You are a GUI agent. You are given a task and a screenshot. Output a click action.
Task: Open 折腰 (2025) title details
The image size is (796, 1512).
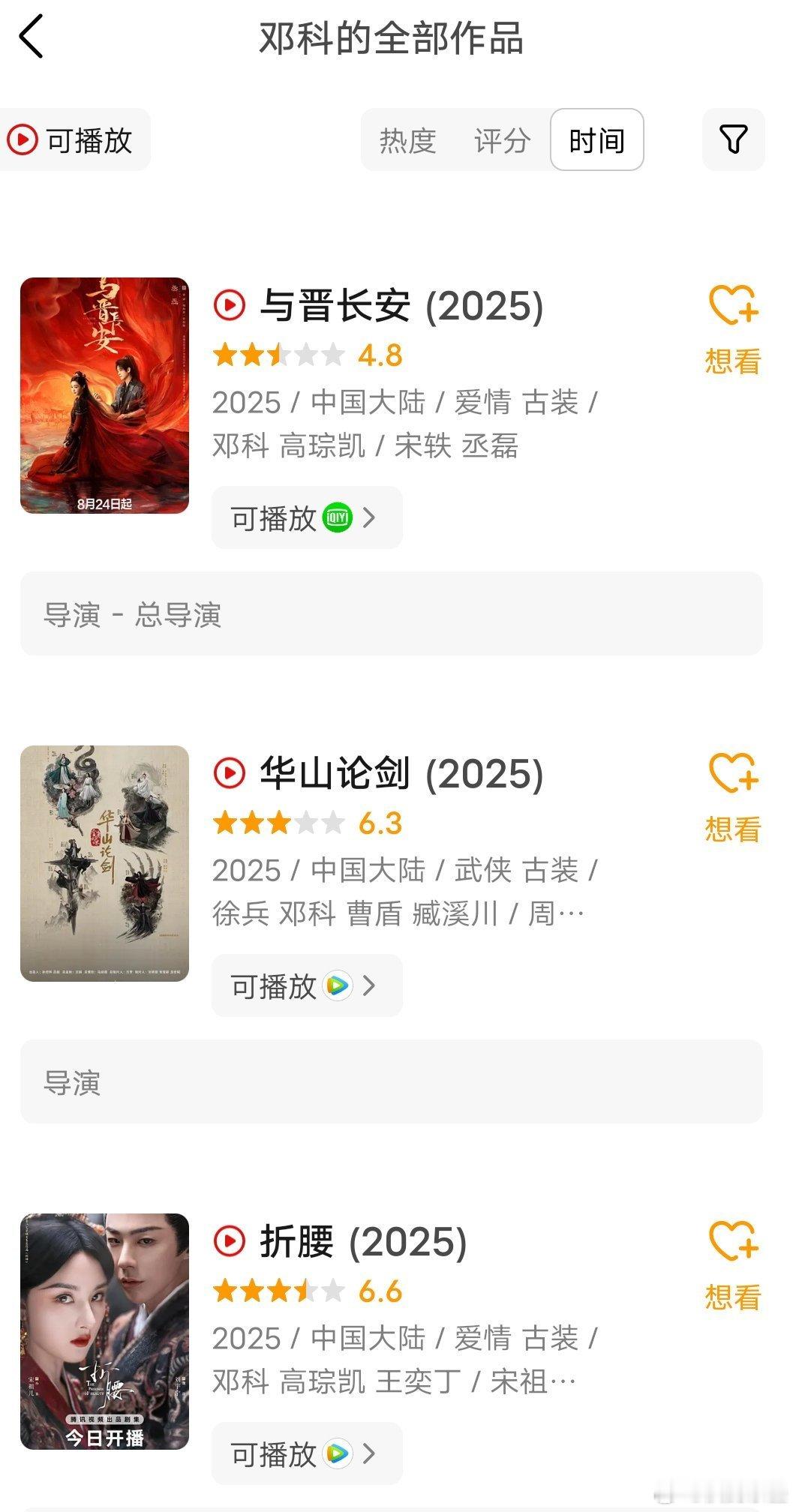click(363, 1241)
